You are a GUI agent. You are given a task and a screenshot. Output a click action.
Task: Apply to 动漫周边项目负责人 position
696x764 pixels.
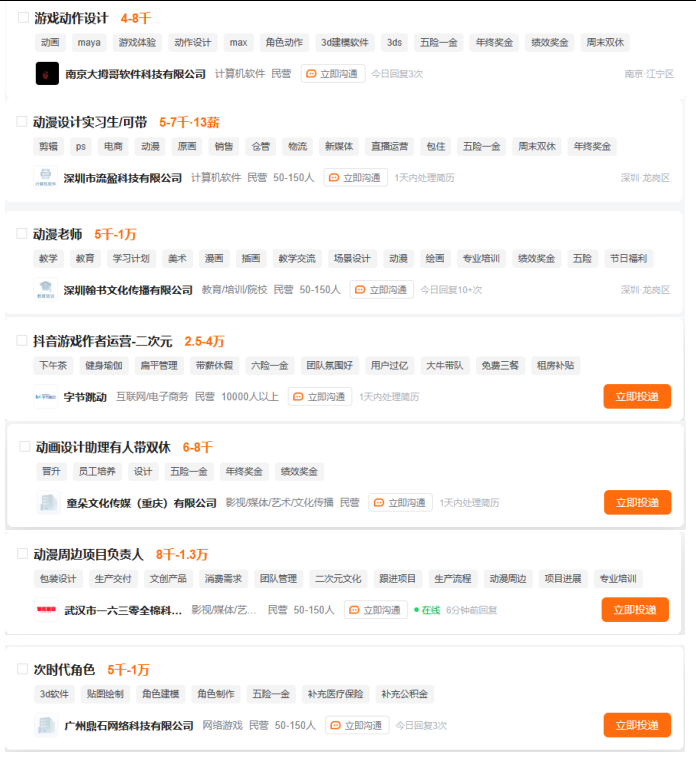pos(635,610)
